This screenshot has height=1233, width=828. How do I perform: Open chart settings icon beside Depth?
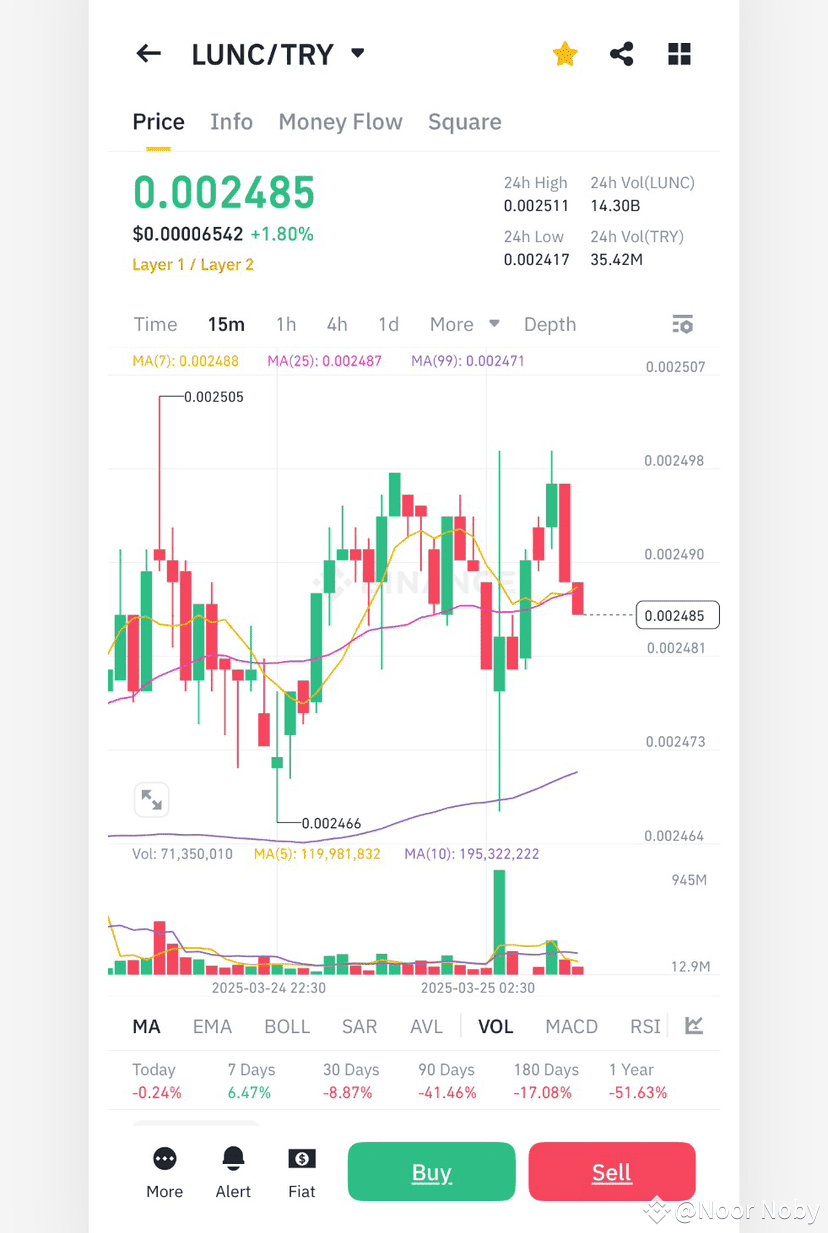pos(682,324)
